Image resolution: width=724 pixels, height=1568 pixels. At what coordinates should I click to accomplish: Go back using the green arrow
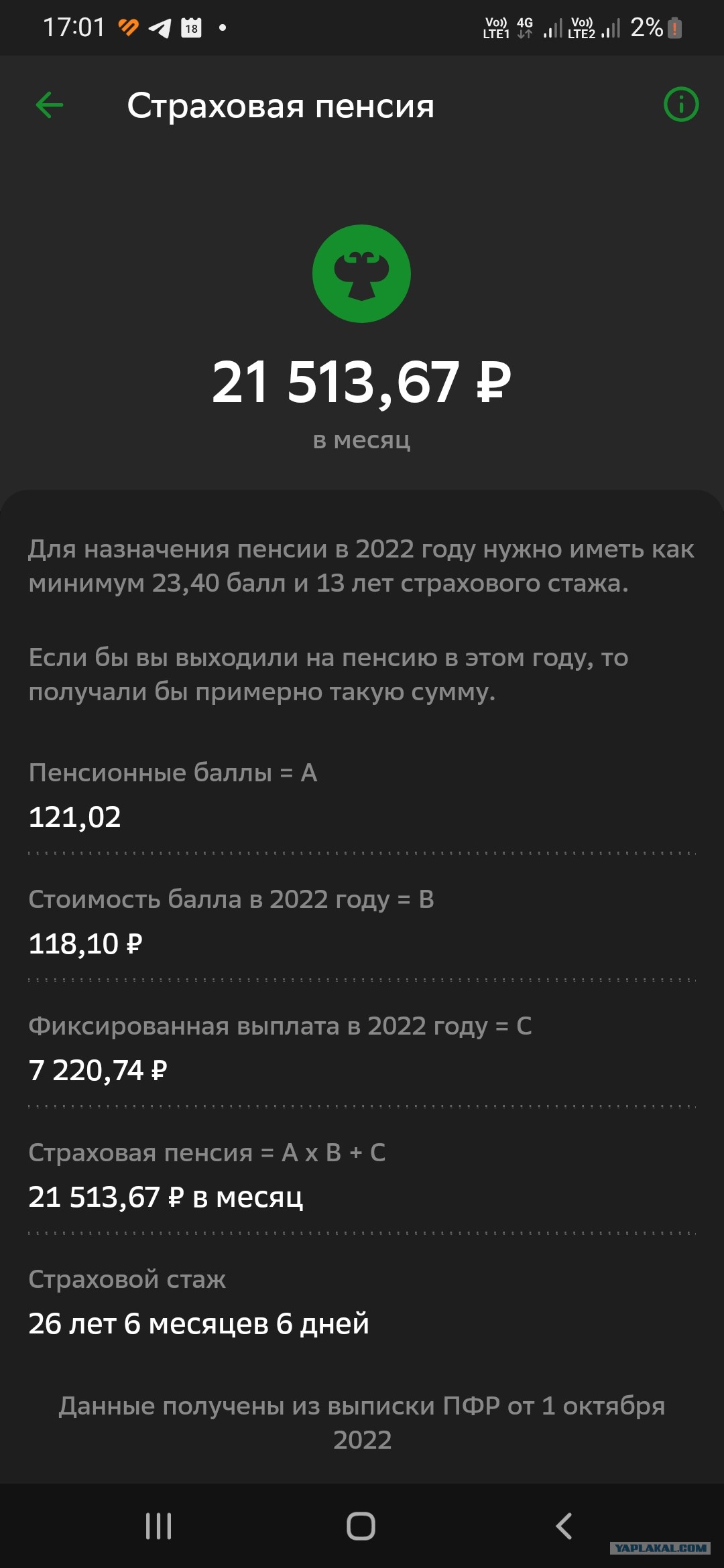(50, 105)
